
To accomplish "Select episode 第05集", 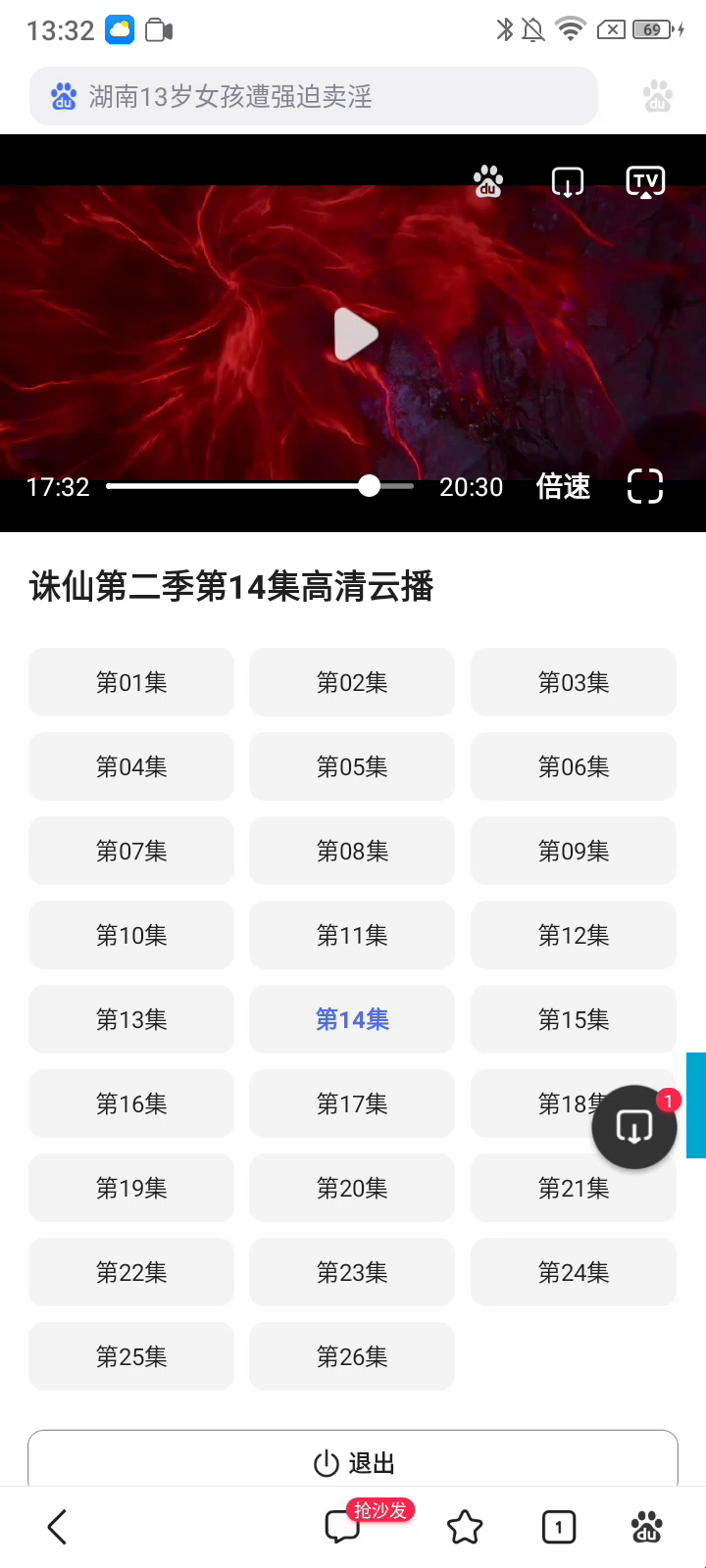I will tap(352, 766).
